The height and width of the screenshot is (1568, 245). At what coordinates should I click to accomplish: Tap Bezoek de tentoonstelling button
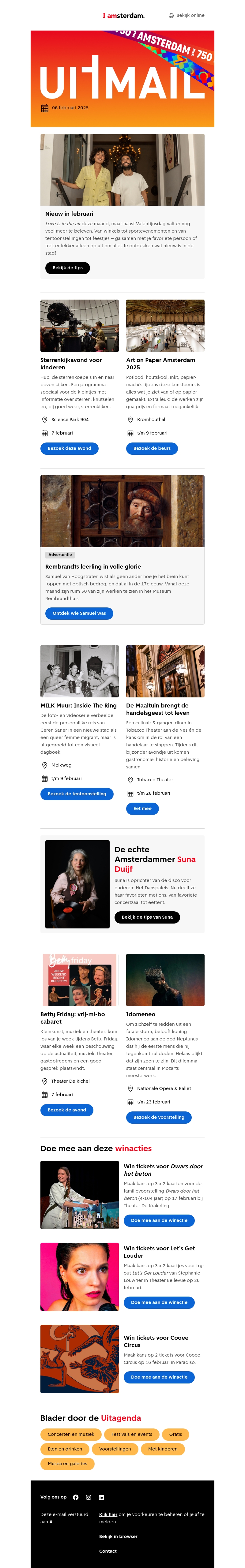(x=76, y=794)
